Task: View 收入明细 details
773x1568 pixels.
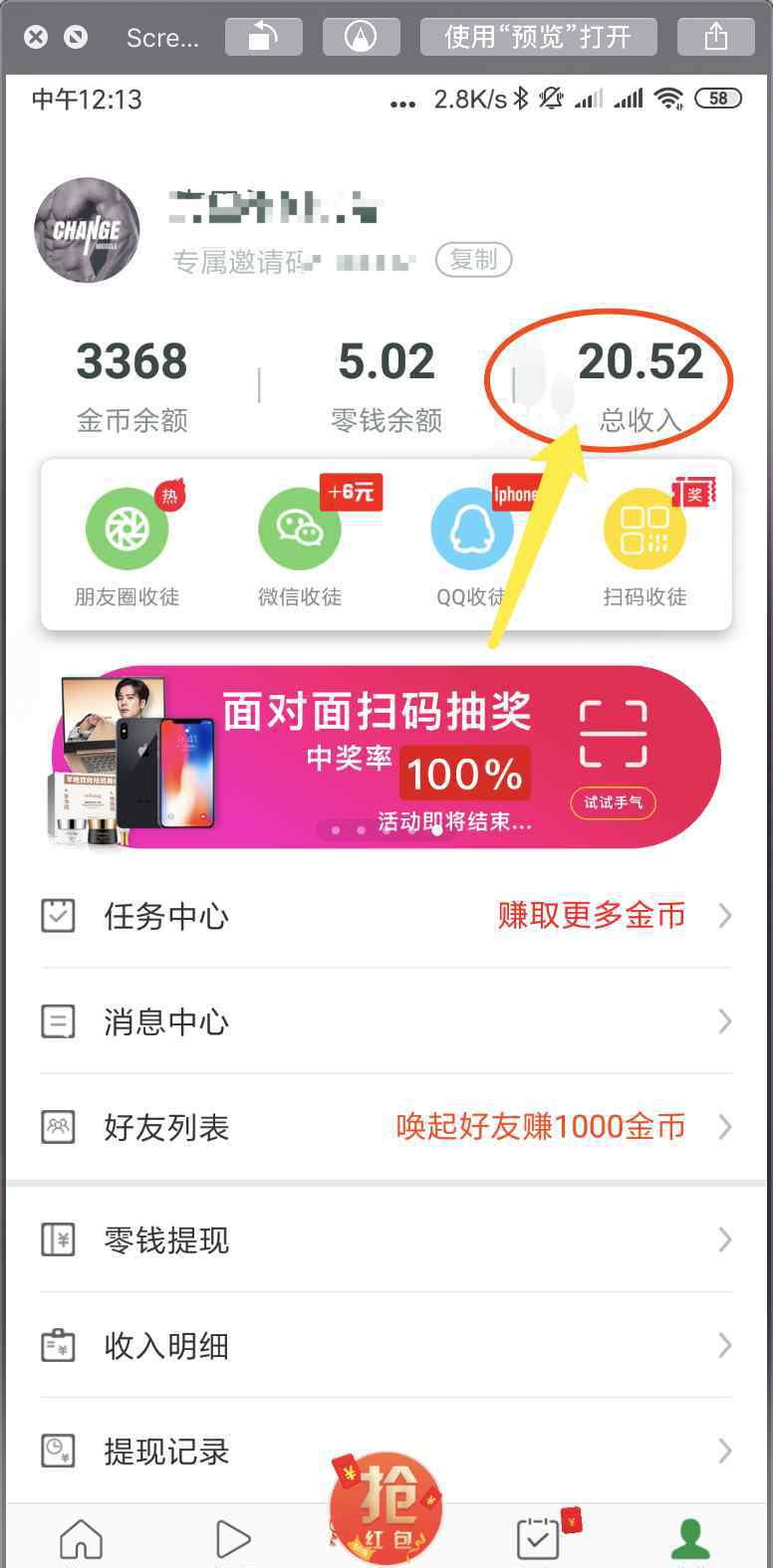Action: coord(386,1346)
